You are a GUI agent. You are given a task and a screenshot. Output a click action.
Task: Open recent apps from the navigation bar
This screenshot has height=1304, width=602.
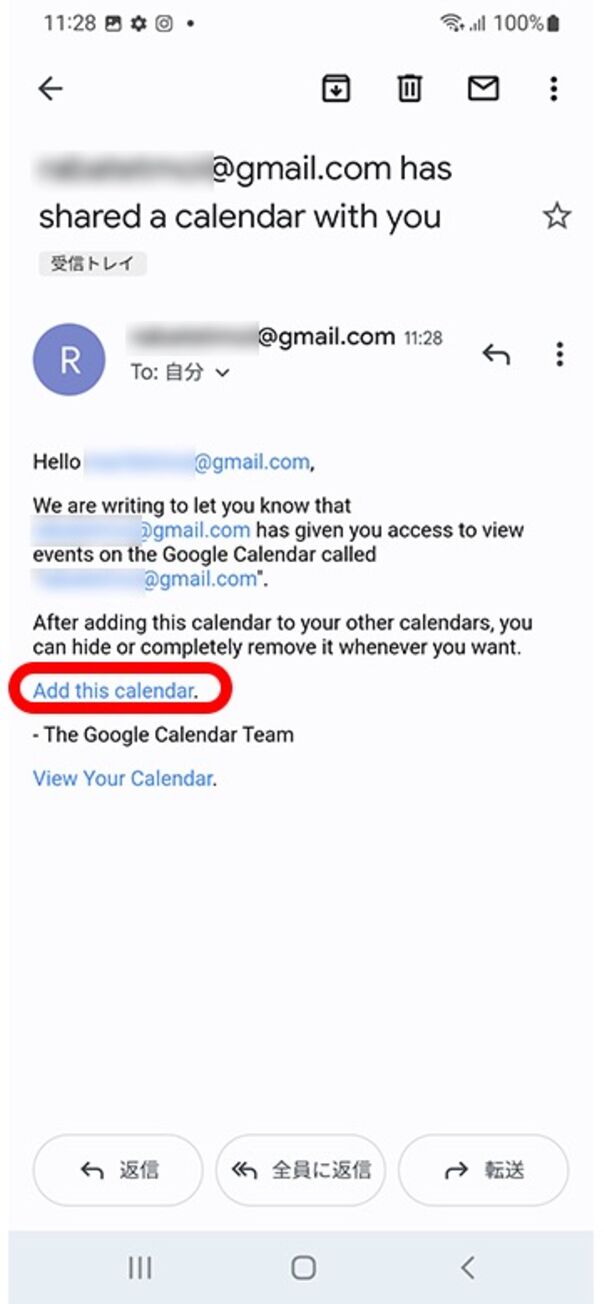point(140,1268)
